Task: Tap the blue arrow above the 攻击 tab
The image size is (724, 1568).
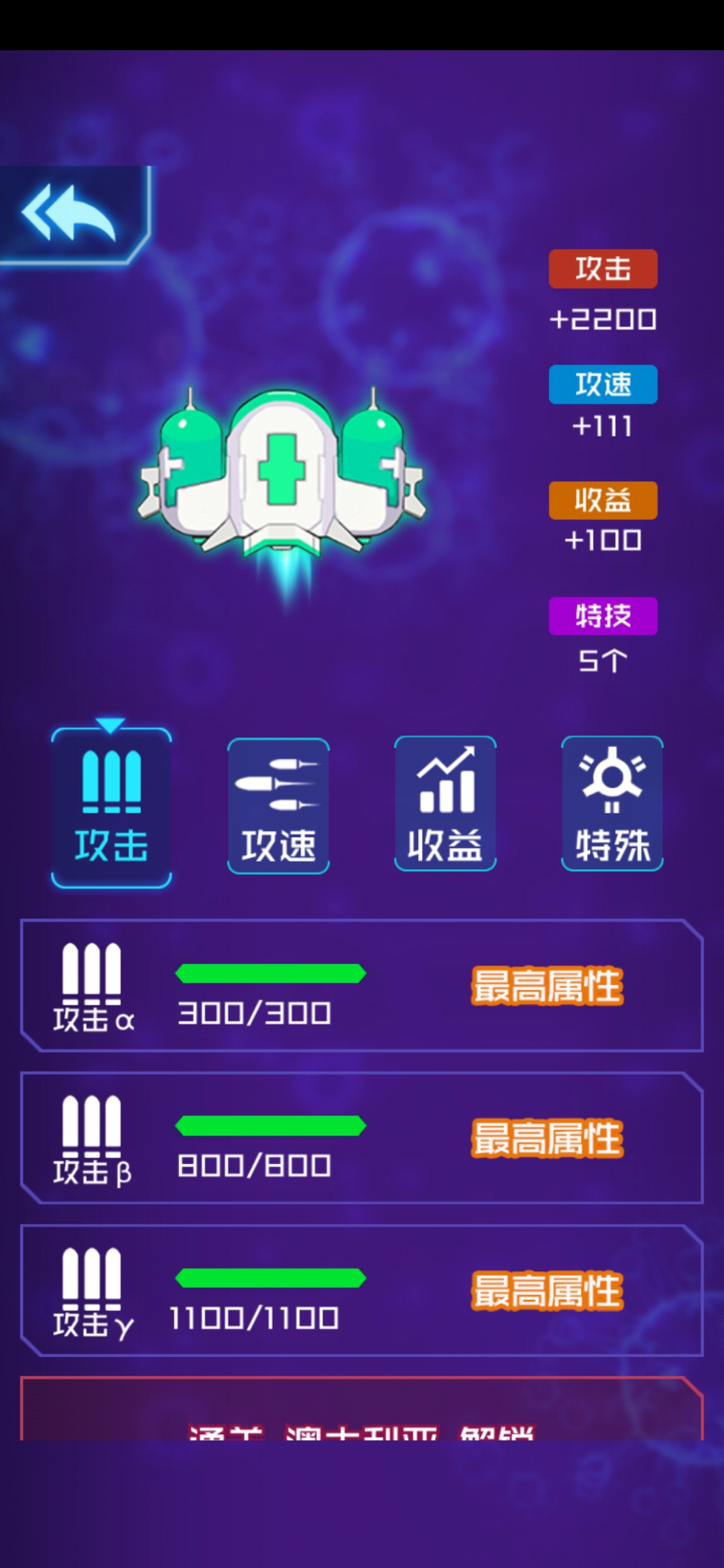Action: pyautogui.click(x=111, y=726)
